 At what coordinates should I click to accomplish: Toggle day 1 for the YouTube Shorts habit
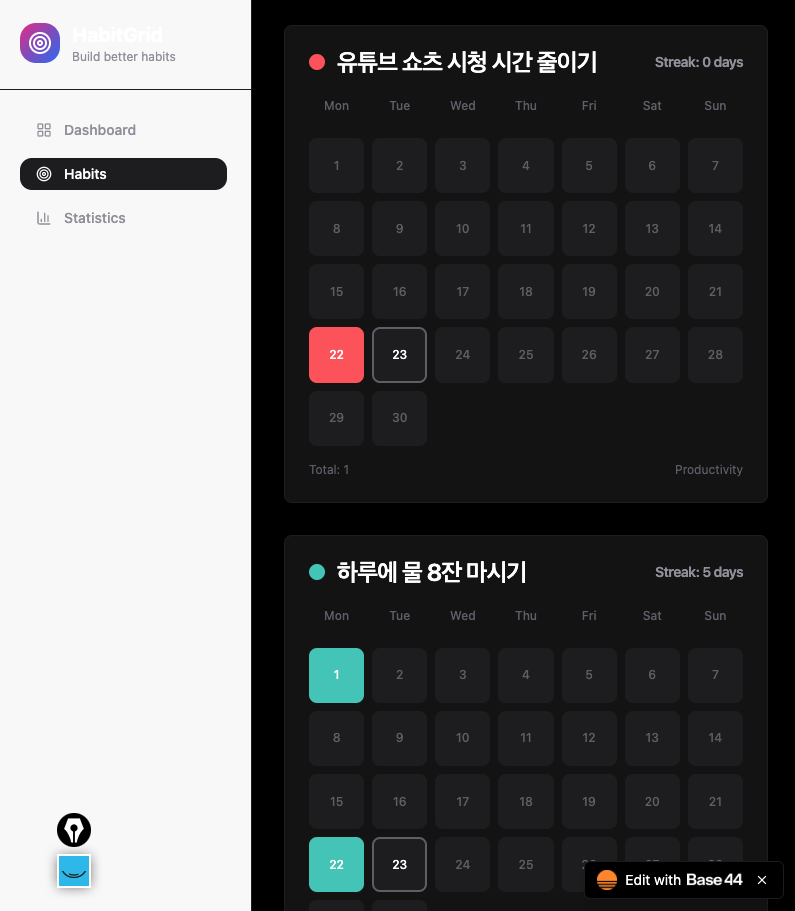336,165
